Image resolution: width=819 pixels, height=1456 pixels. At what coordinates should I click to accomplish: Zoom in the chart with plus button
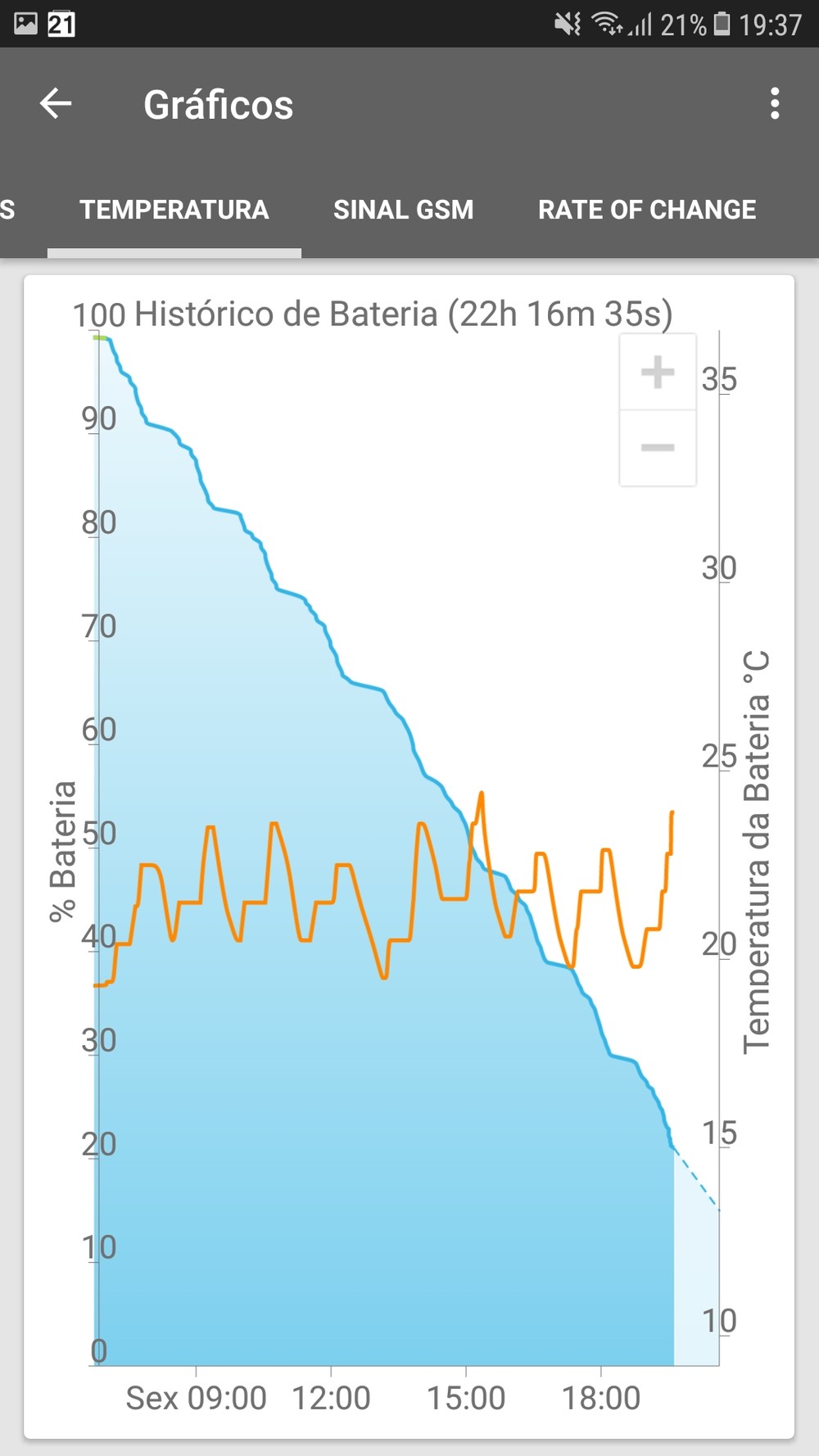pos(658,373)
